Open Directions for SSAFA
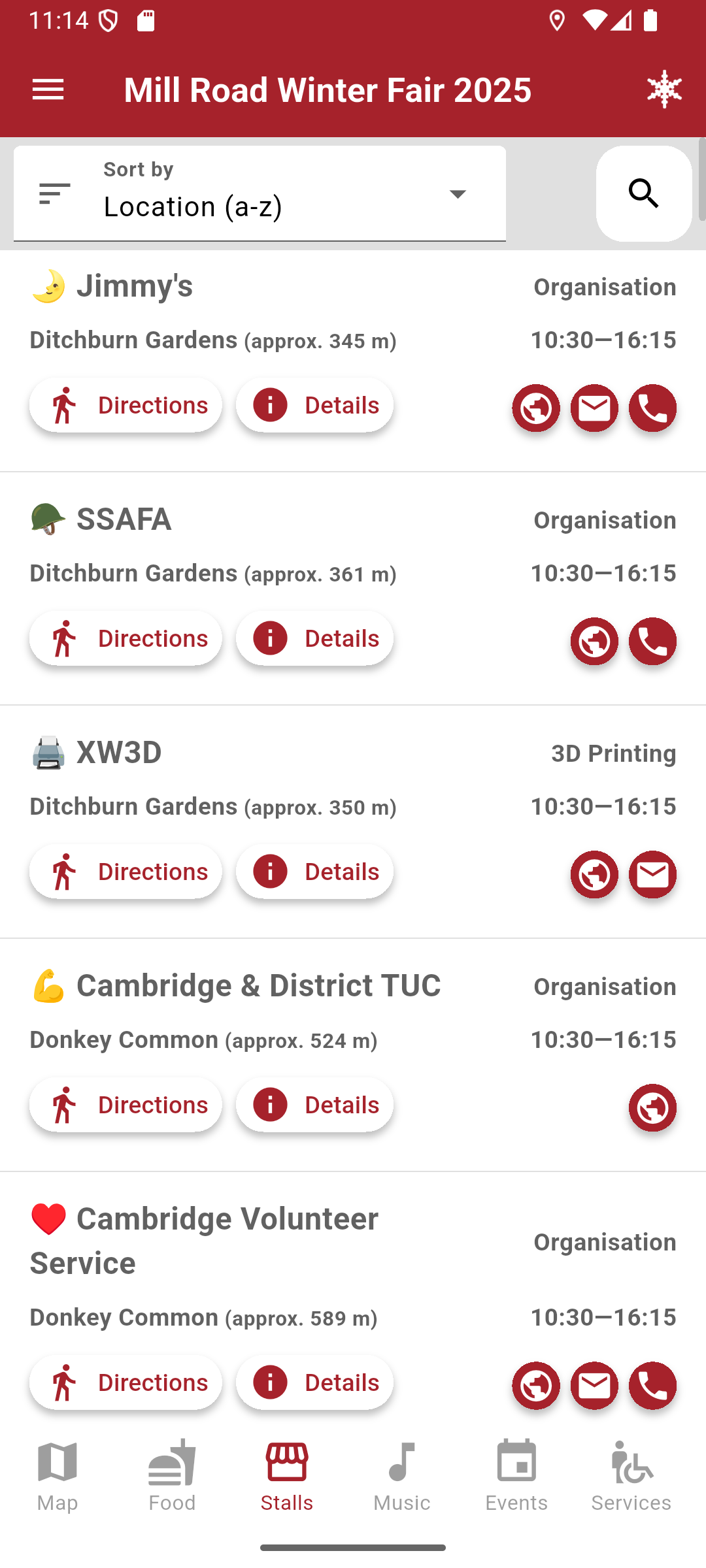Viewport: 706px width, 1568px height. 126,638
